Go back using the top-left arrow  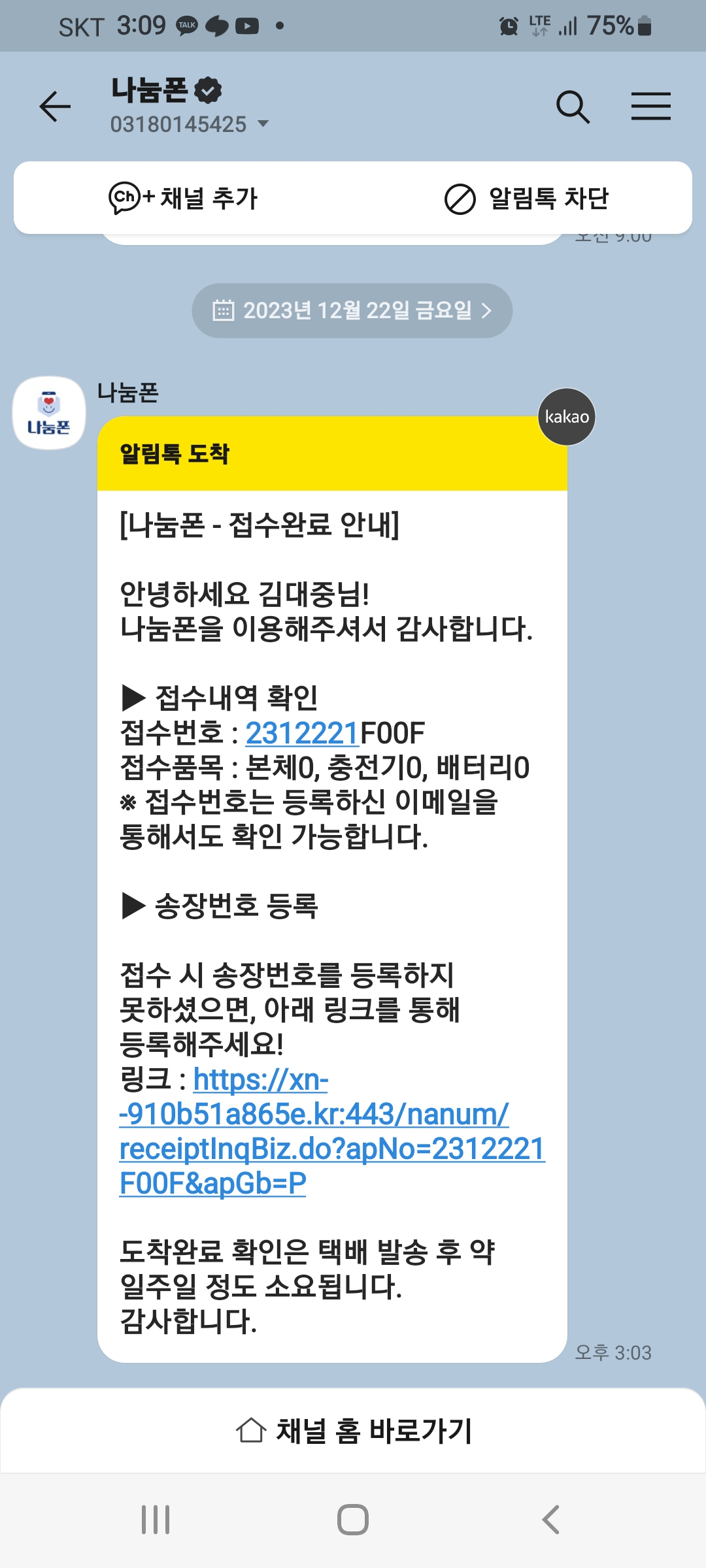pyautogui.click(x=55, y=106)
